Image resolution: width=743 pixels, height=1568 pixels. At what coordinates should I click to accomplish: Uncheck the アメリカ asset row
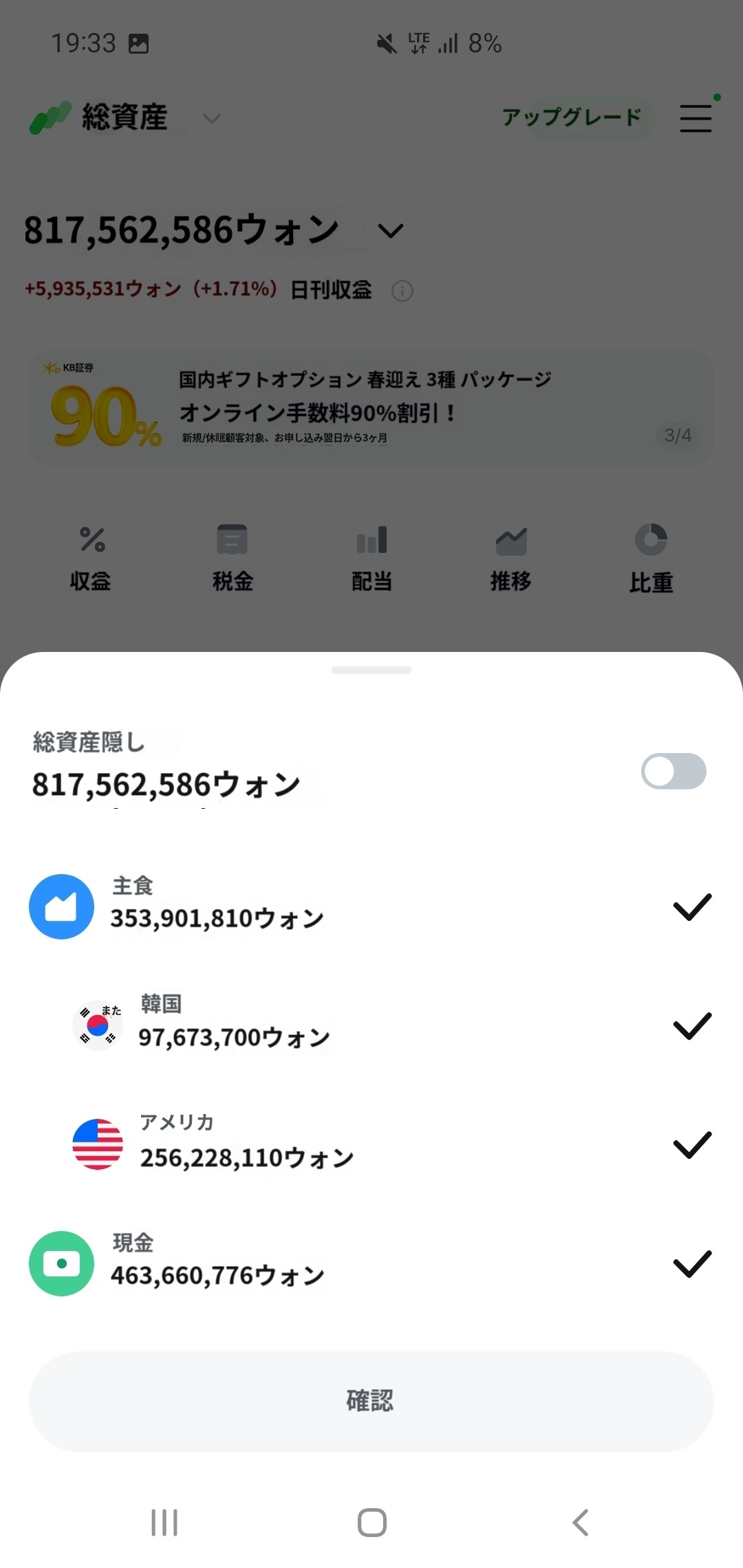pos(691,1145)
